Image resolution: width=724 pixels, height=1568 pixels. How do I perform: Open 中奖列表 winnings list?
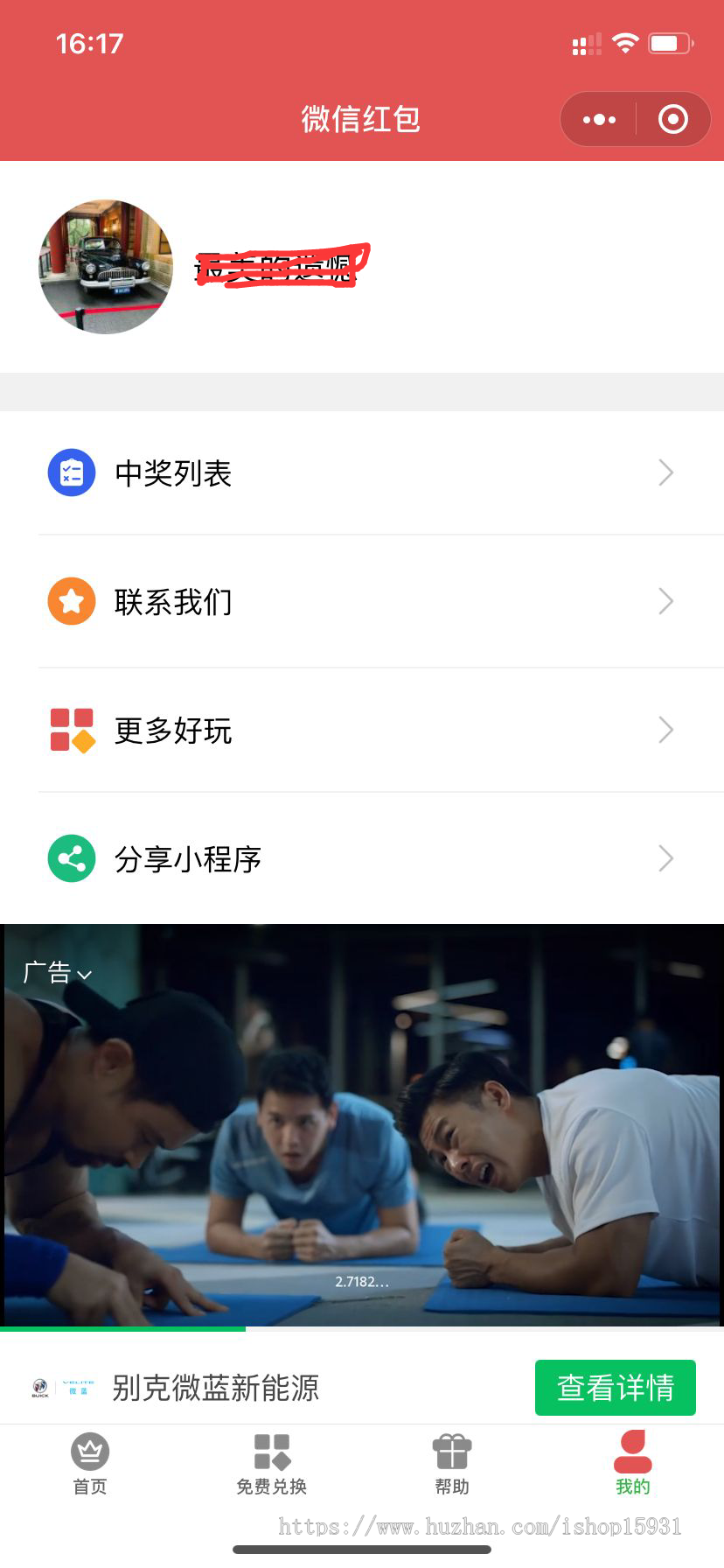click(362, 473)
